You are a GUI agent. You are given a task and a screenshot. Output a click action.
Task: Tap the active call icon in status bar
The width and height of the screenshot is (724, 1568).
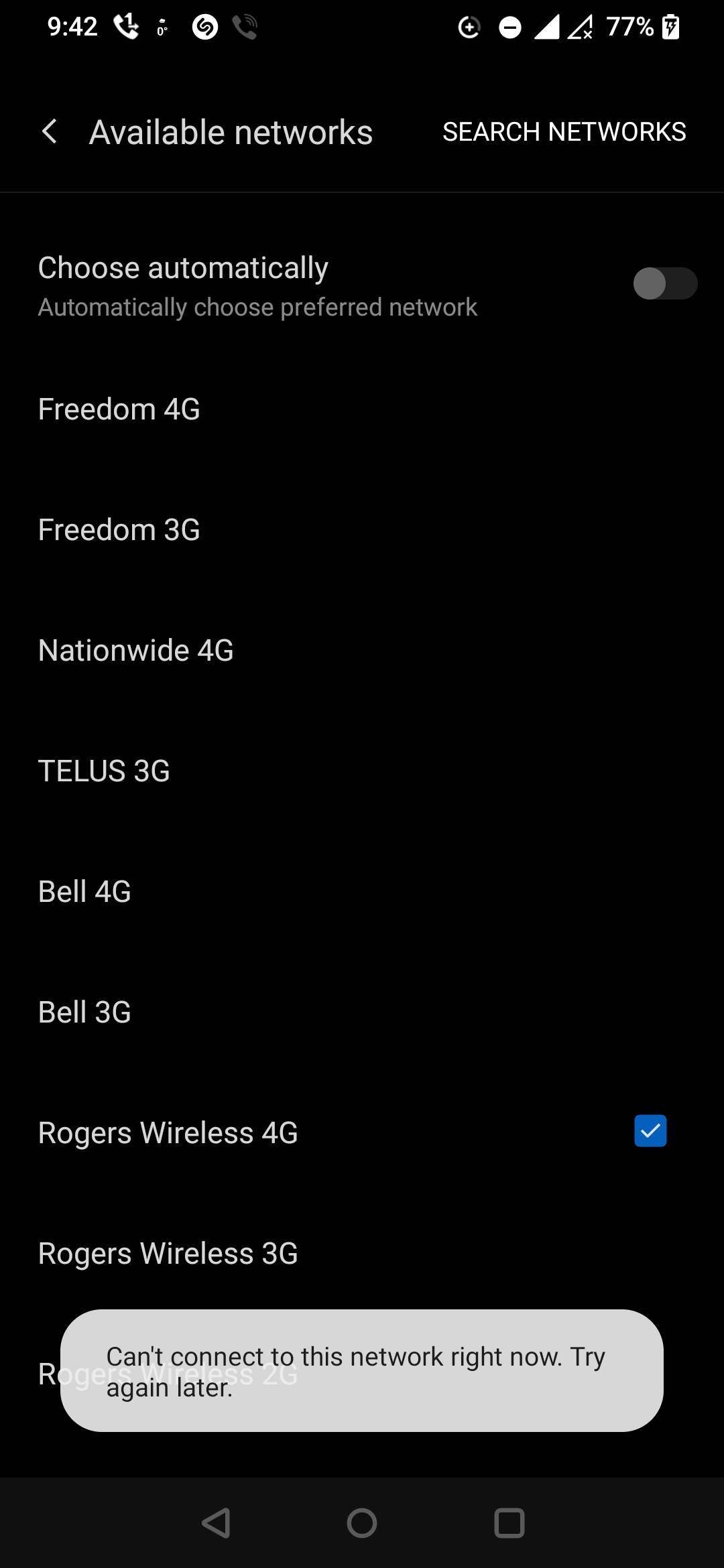pyautogui.click(x=245, y=27)
